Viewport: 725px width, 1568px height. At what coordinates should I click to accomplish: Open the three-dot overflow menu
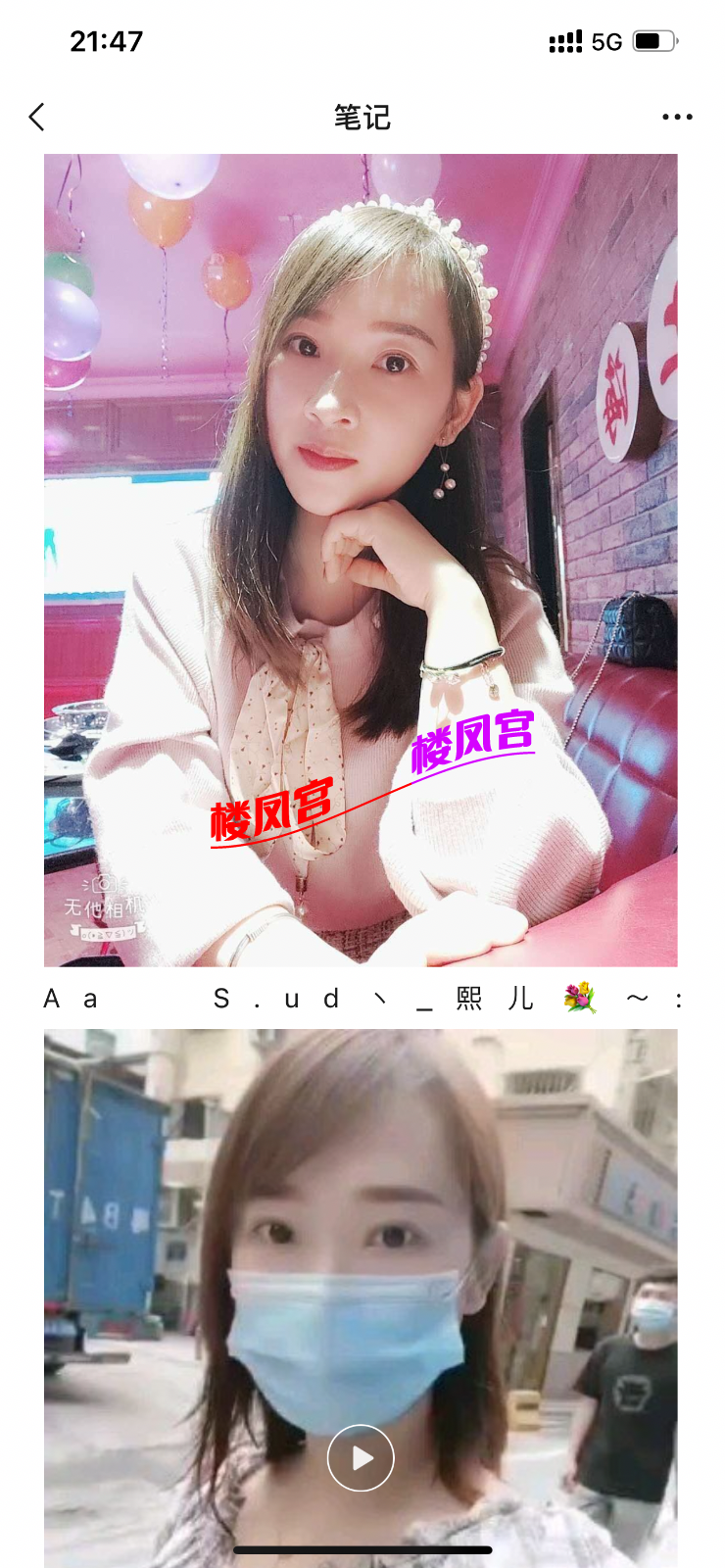tap(677, 118)
